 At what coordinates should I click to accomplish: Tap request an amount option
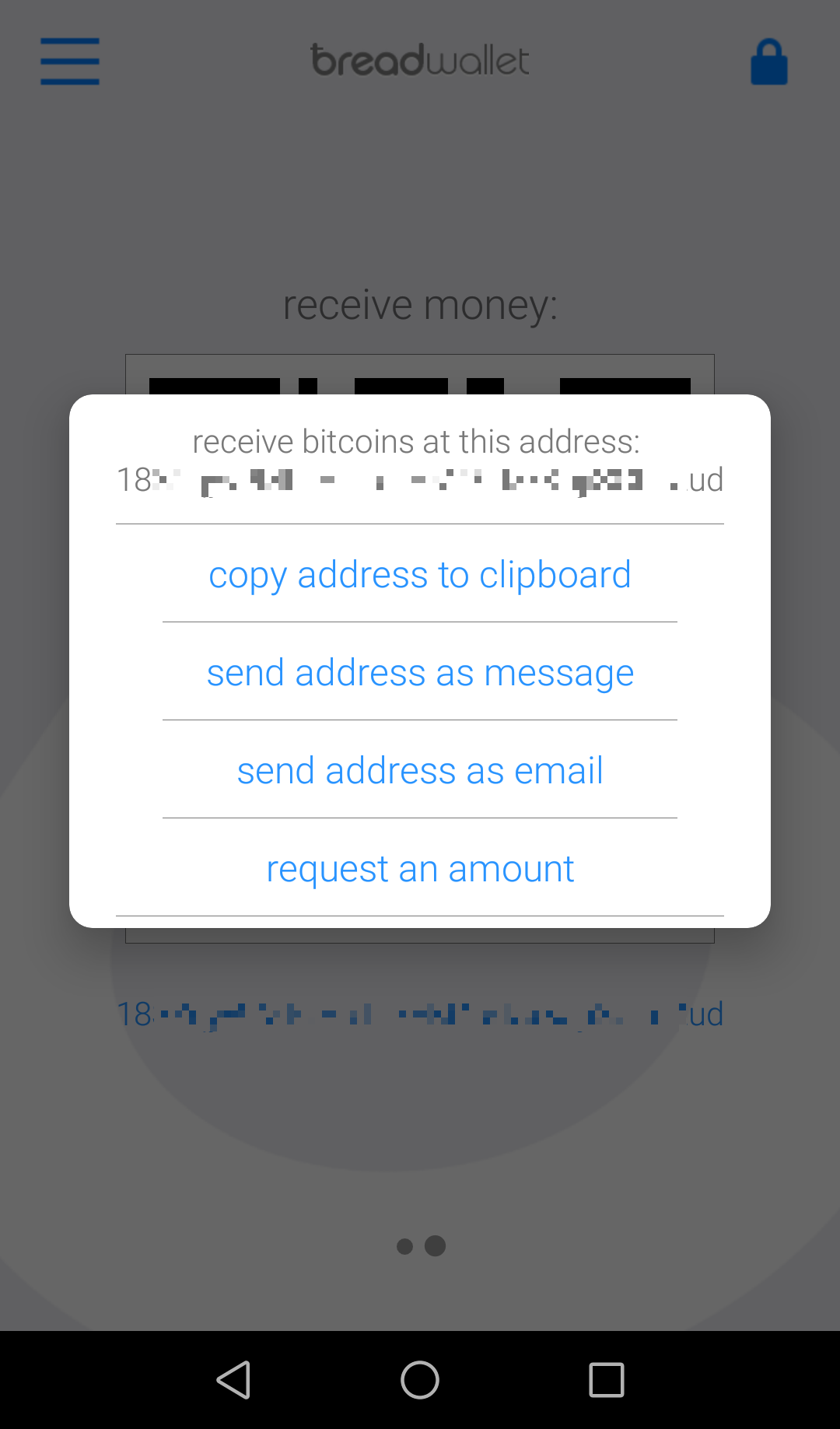pos(420,869)
